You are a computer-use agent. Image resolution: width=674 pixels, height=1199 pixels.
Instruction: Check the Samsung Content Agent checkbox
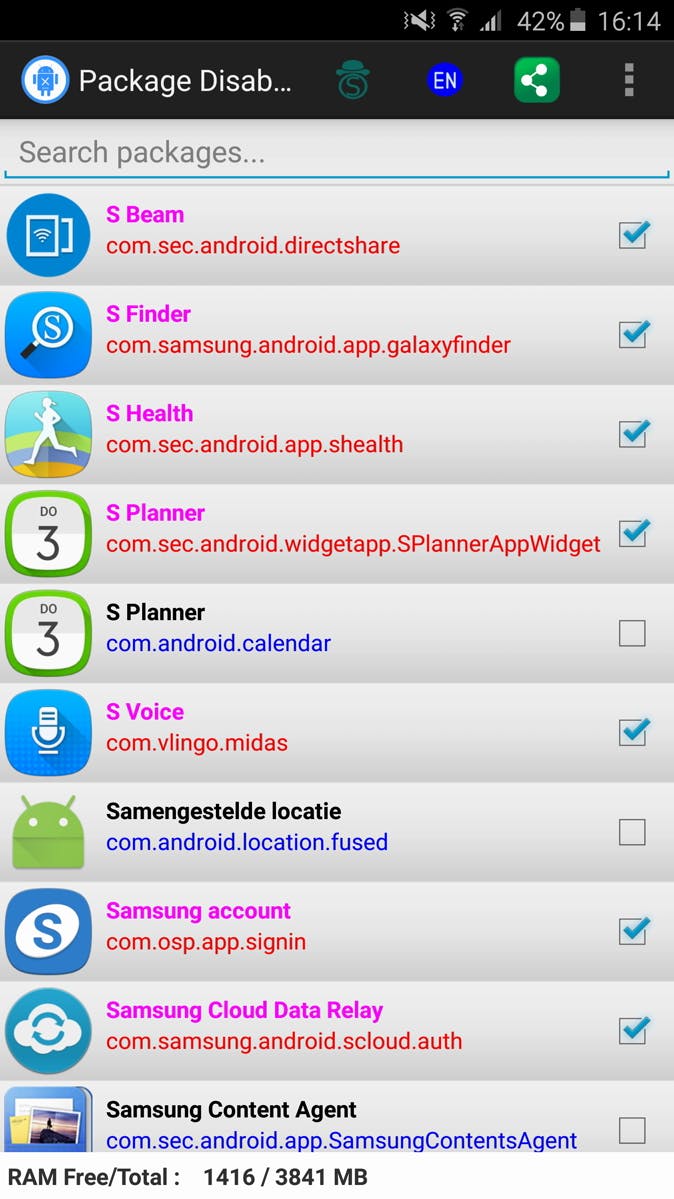coord(632,1130)
